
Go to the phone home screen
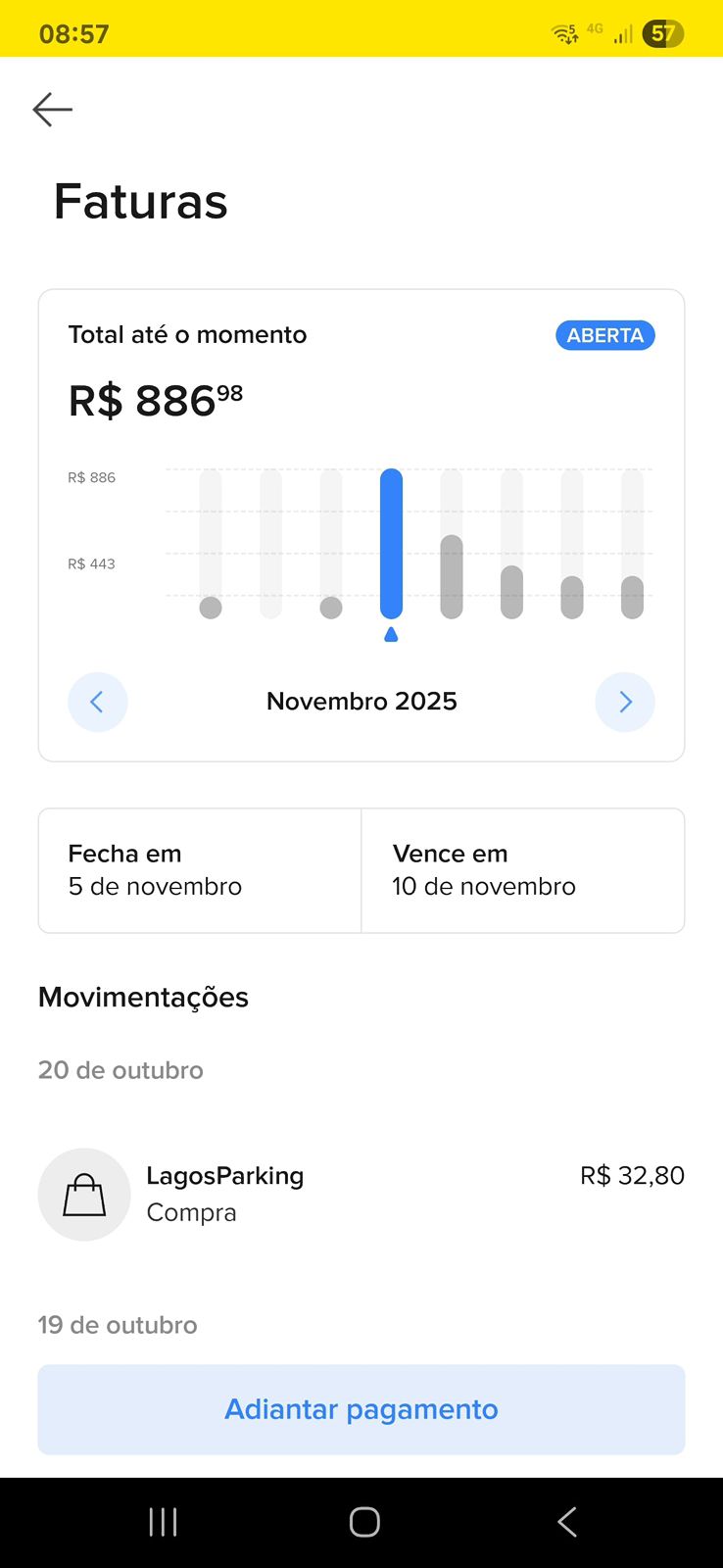tap(364, 1522)
